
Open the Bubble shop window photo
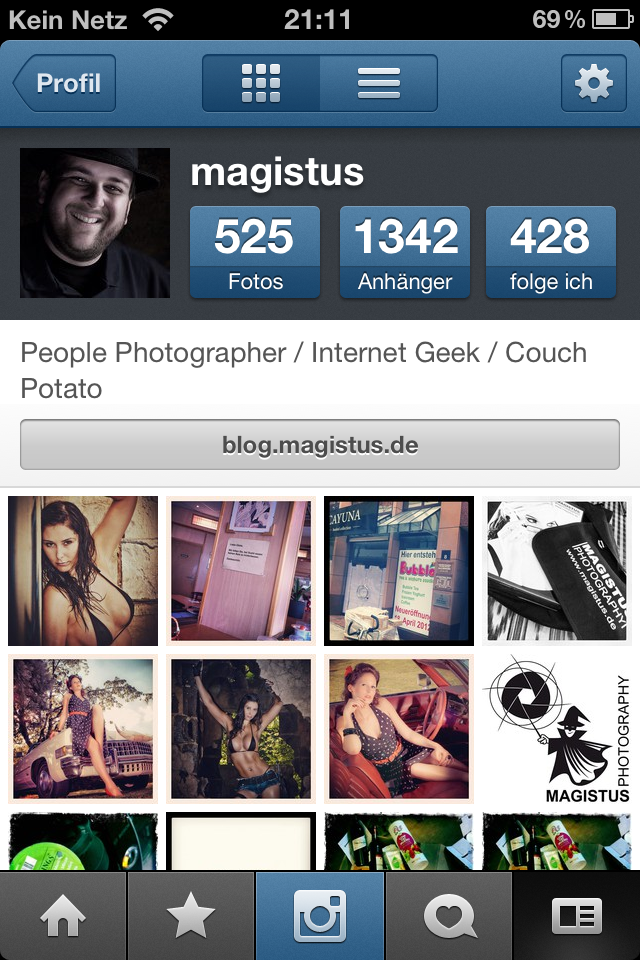399,571
